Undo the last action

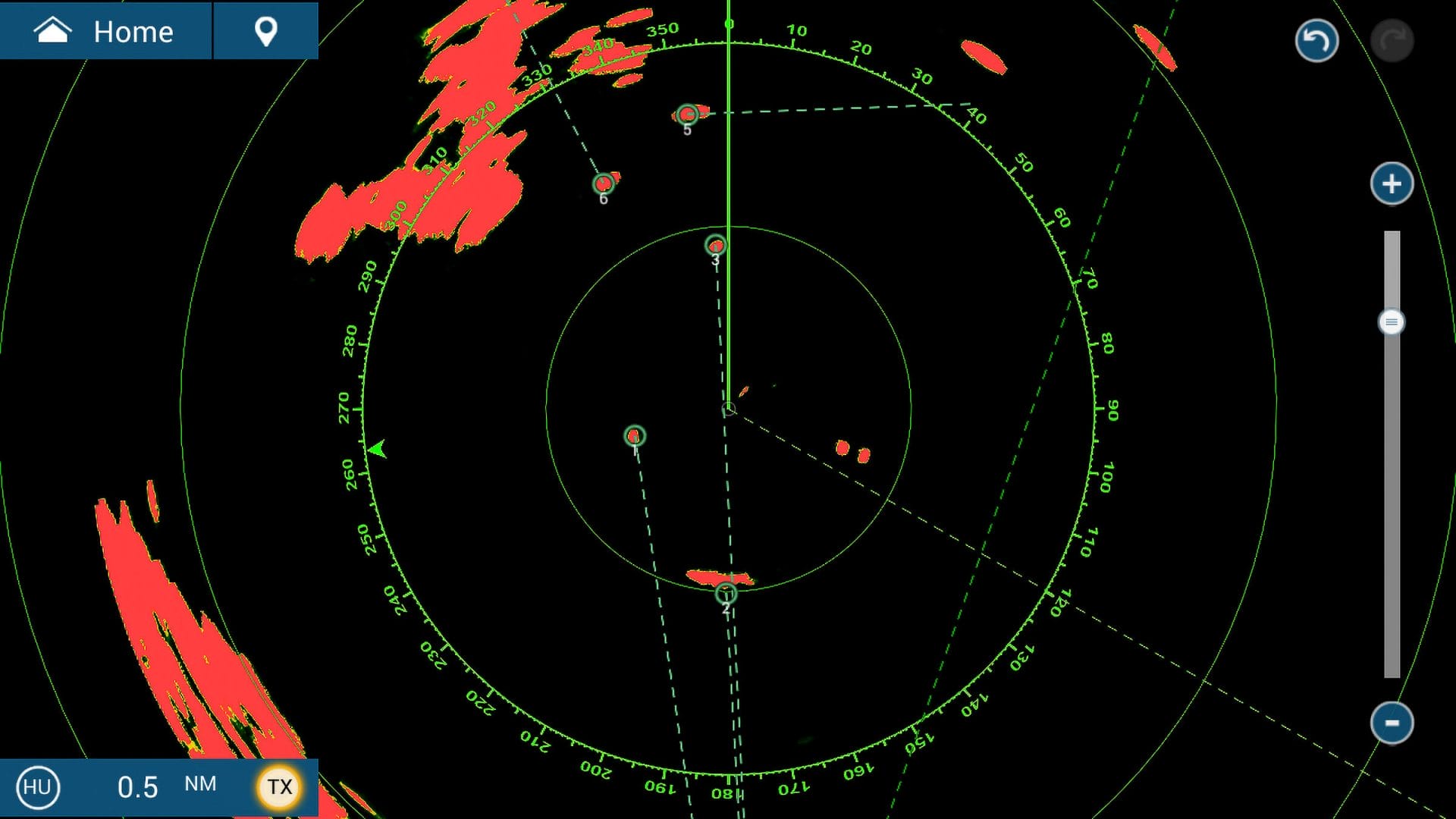pyautogui.click(x=1316, y=41)
